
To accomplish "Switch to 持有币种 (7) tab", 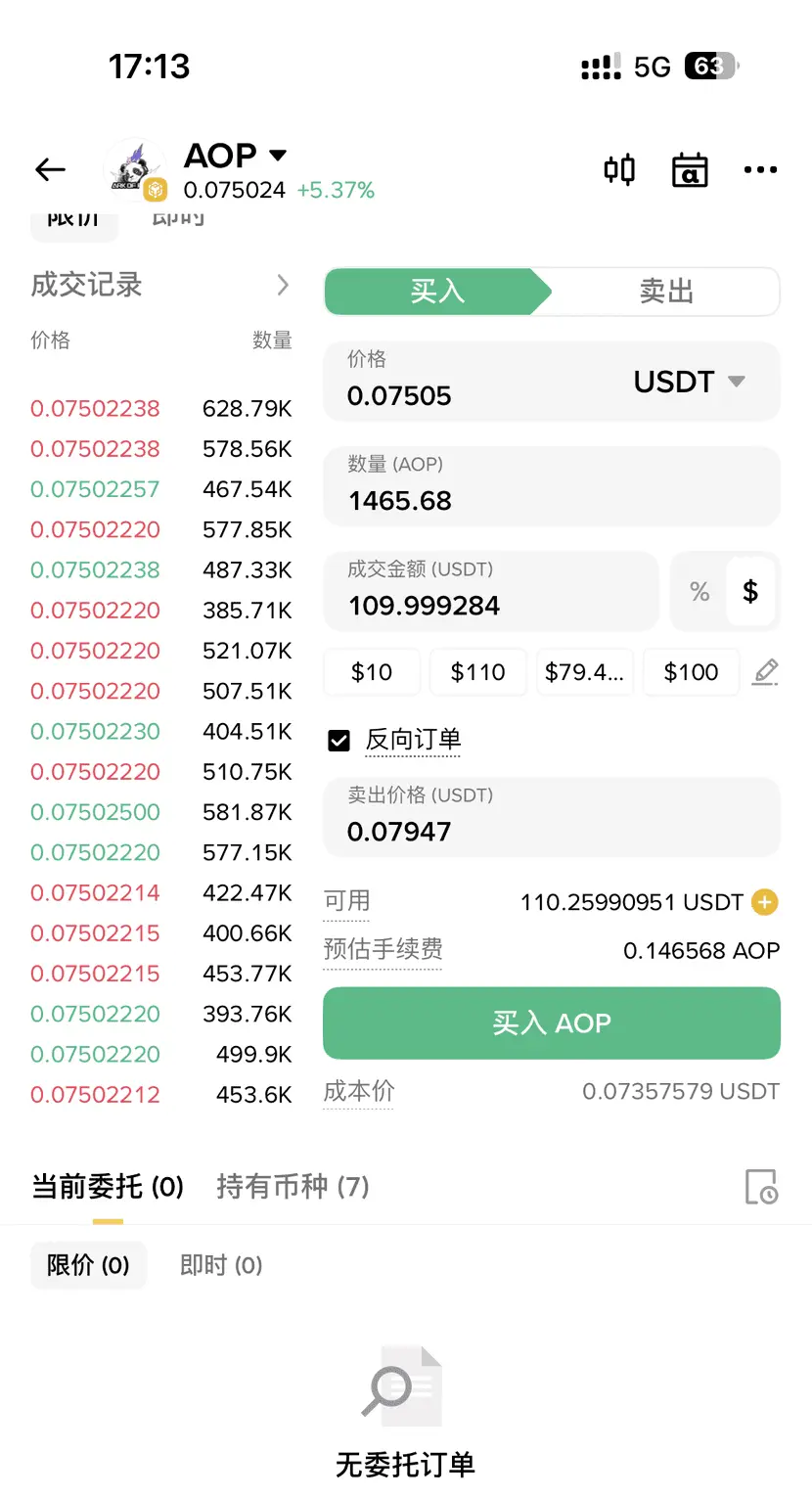I will tap(293, 1187).
